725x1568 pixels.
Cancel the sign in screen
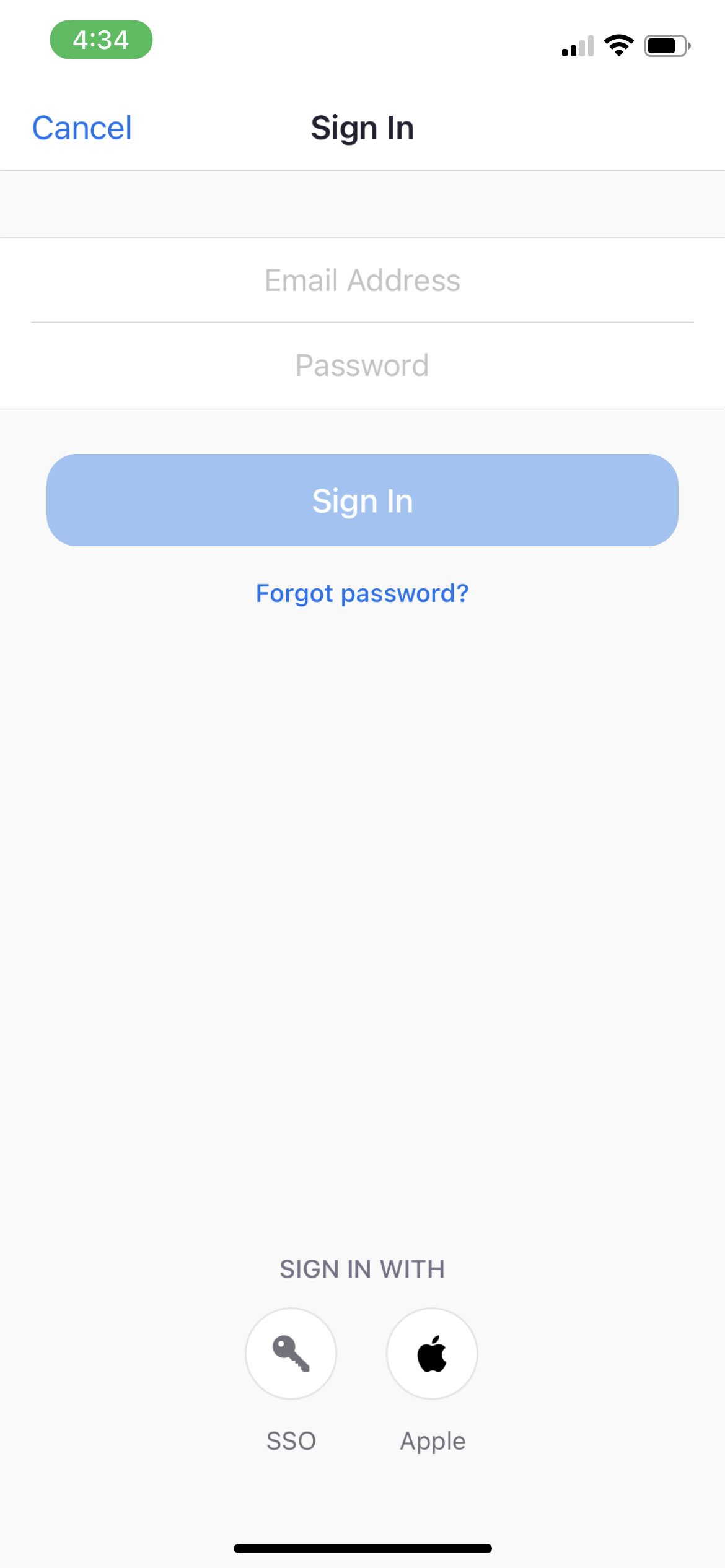point(82,128)
